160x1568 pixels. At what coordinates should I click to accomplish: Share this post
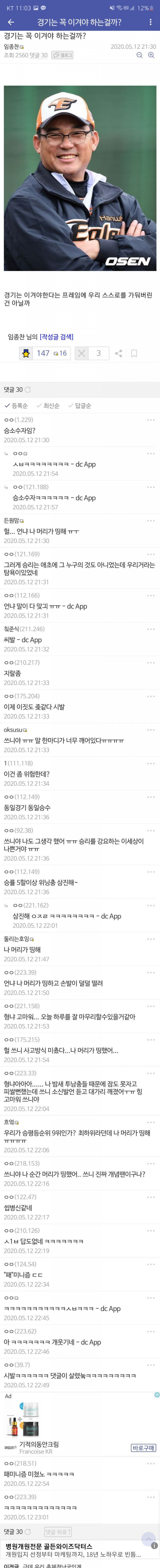coord(118,353)
